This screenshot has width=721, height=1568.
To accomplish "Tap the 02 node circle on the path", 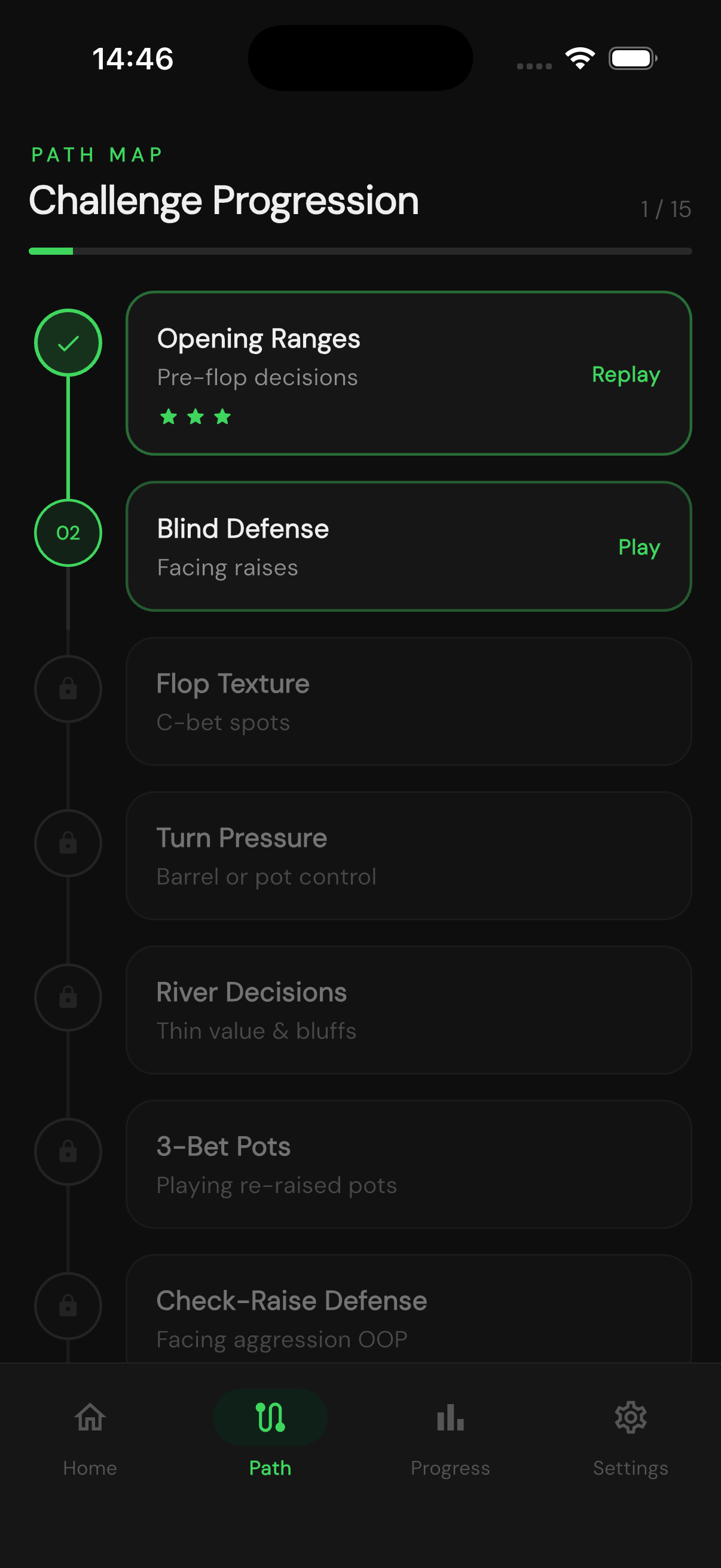I will [68, 532].
